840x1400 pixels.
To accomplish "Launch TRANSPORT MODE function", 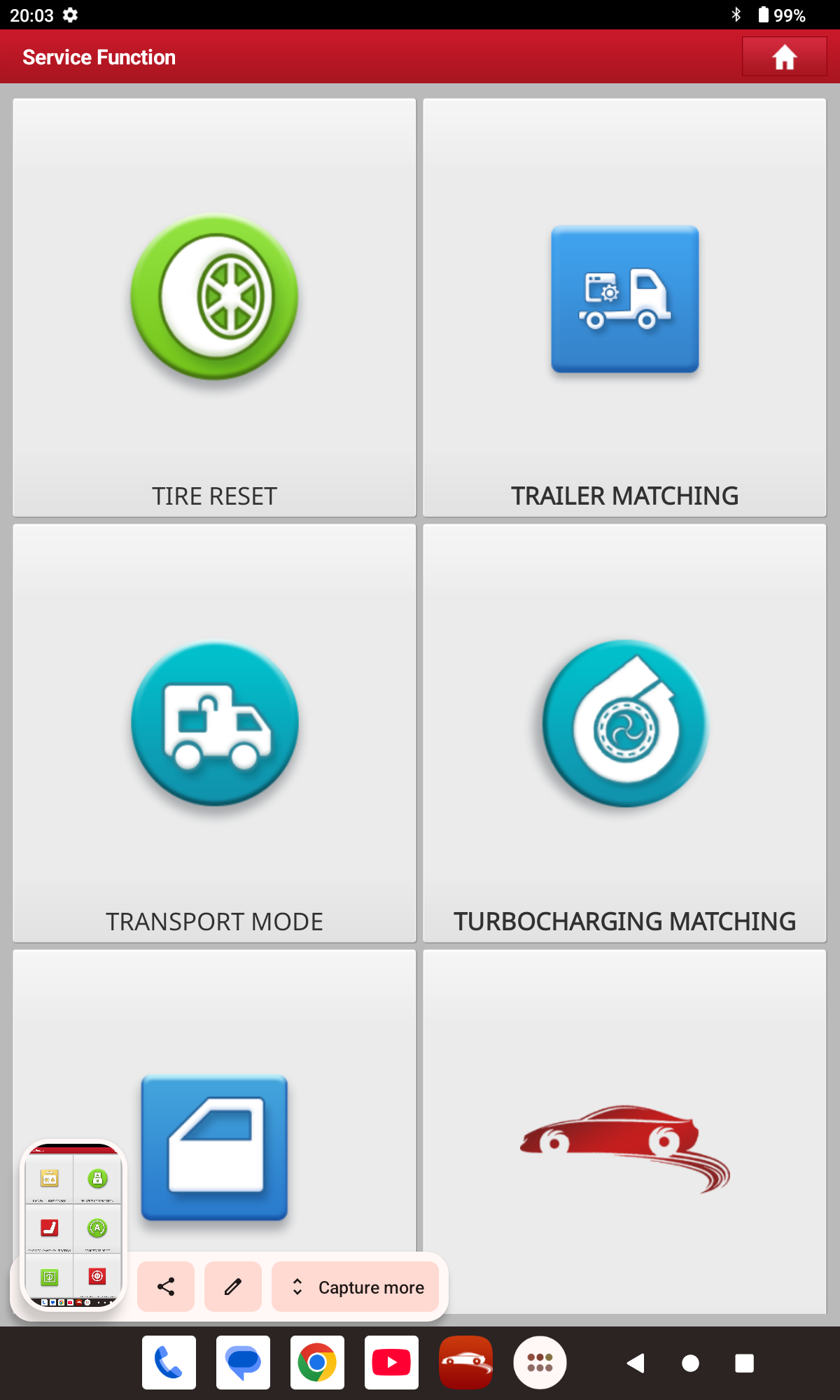I will [214, 732].
